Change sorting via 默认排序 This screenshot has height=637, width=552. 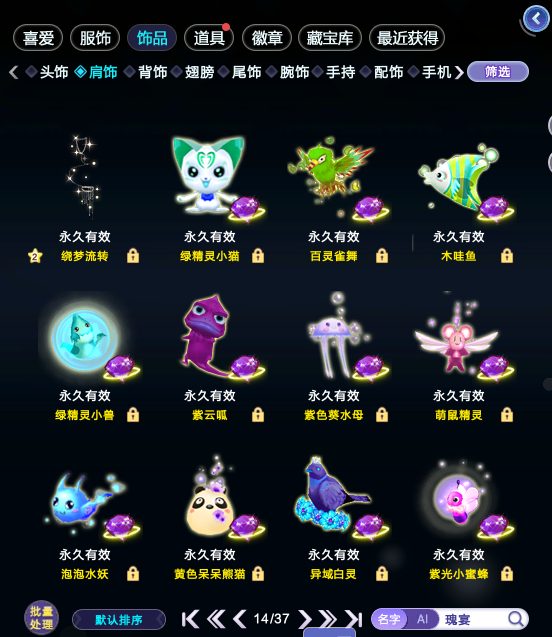(119, 620)
